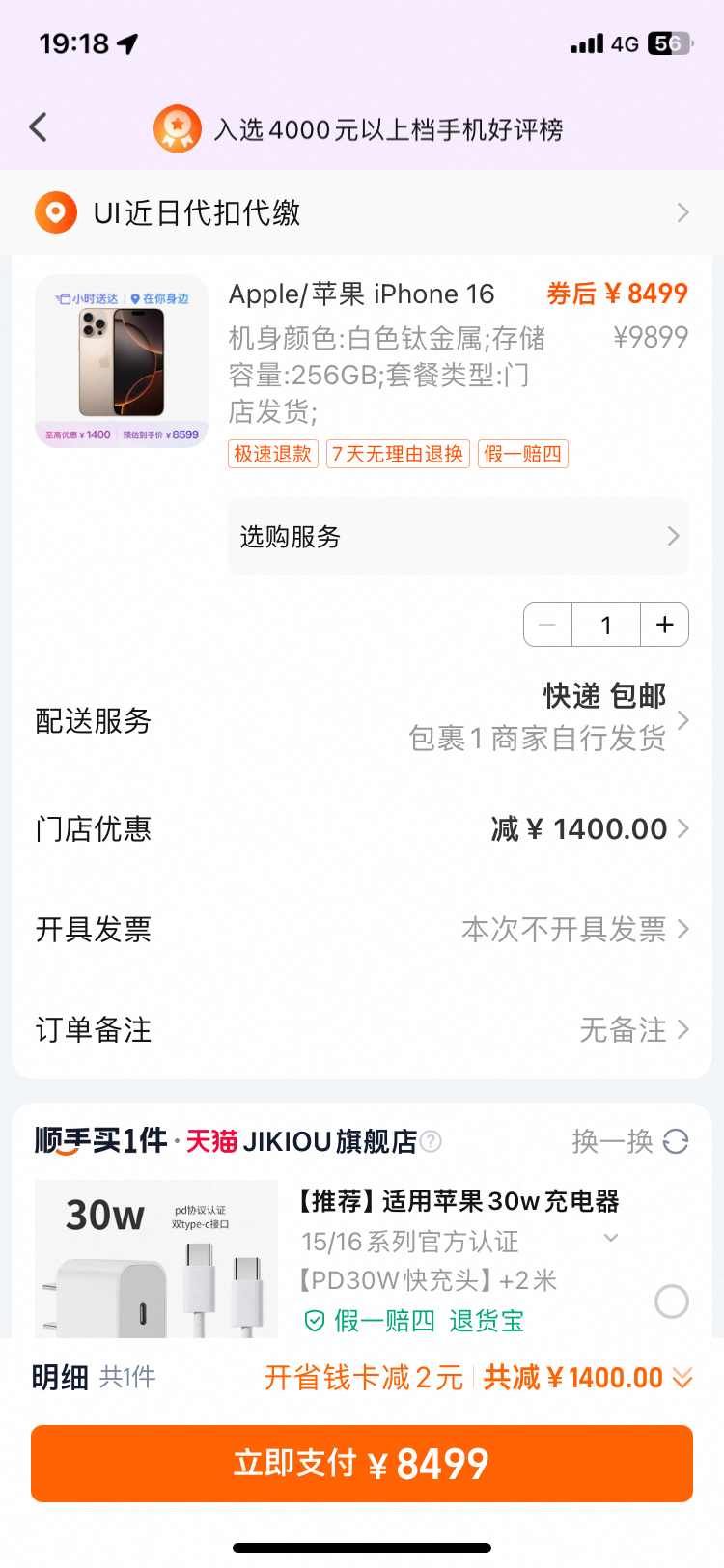Tap 换一换 to refresh recommendations

click(629, 1141)
